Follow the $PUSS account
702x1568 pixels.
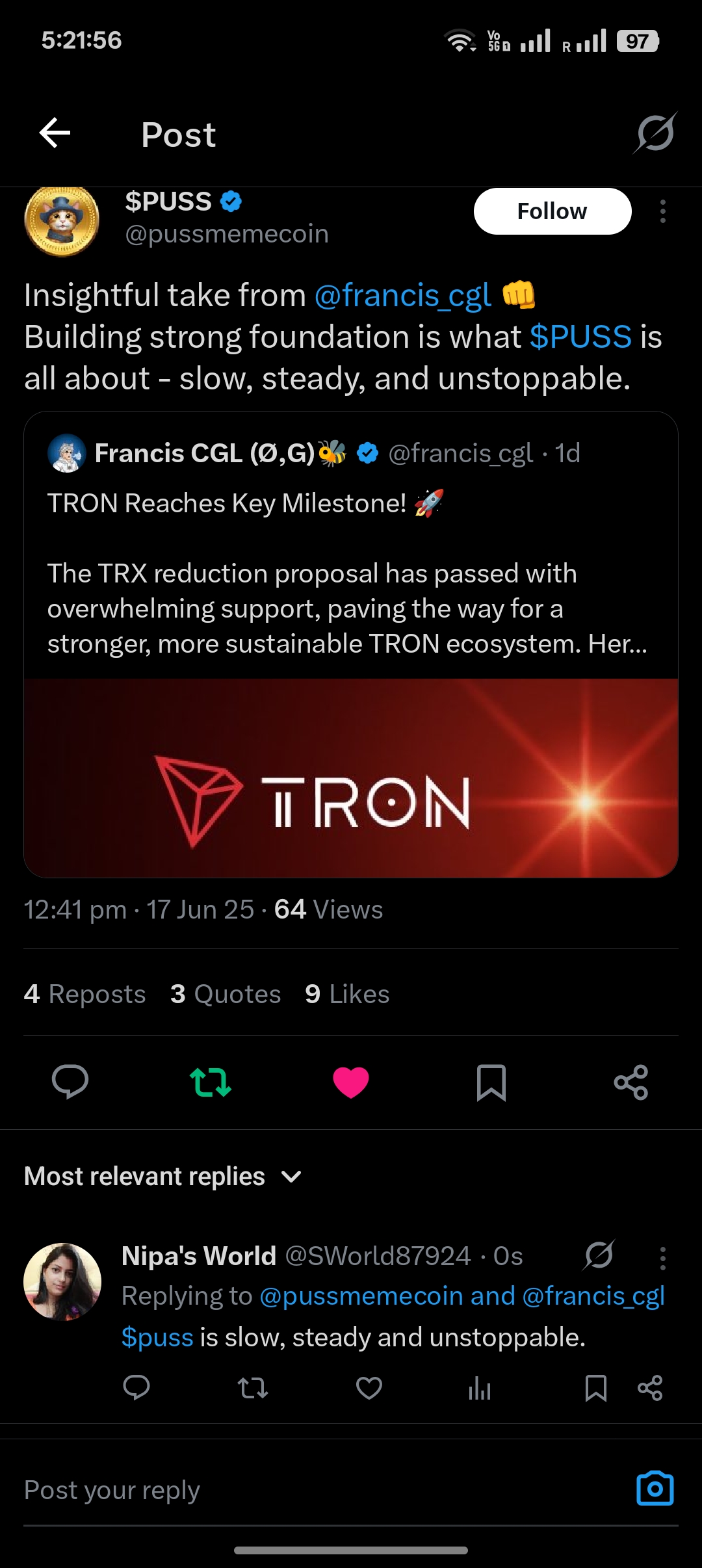[x=552, y=211]
